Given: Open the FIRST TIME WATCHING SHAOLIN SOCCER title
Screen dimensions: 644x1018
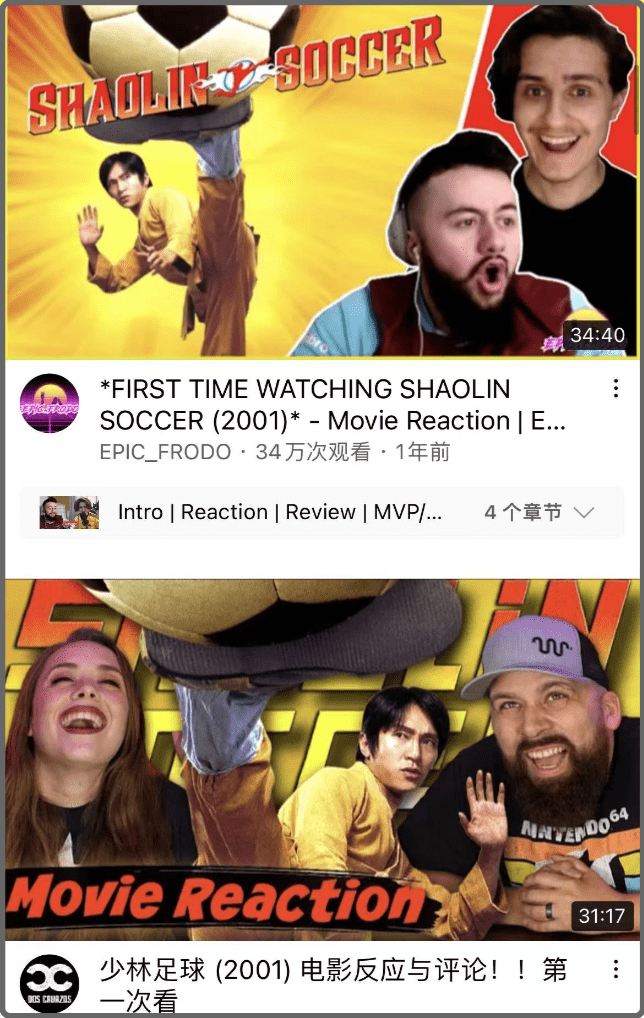Looking at the screenshot, I should tap(330, 404).
